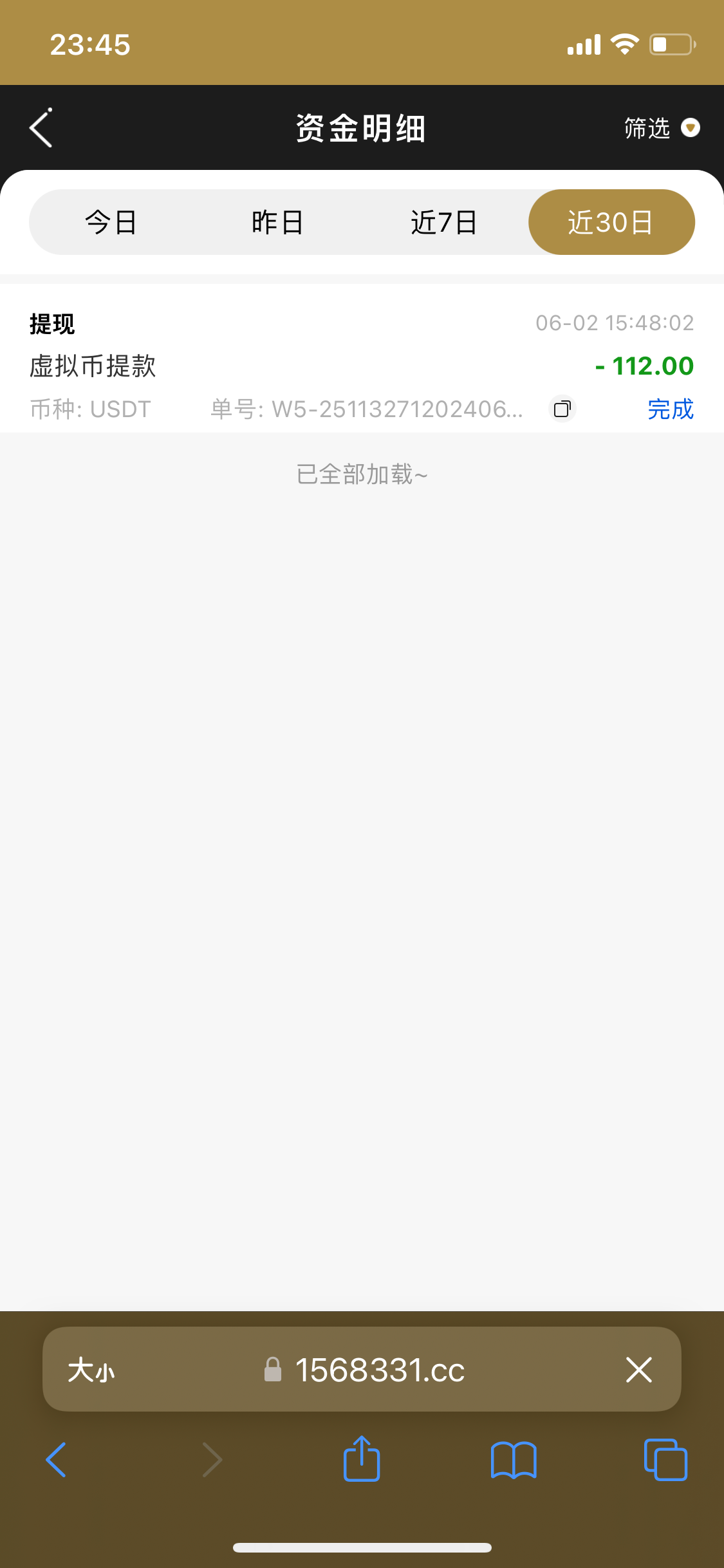Select the 近30日 date range
Image resolution: width=724 pixels, height=1568 pixels.
point(611,221)
